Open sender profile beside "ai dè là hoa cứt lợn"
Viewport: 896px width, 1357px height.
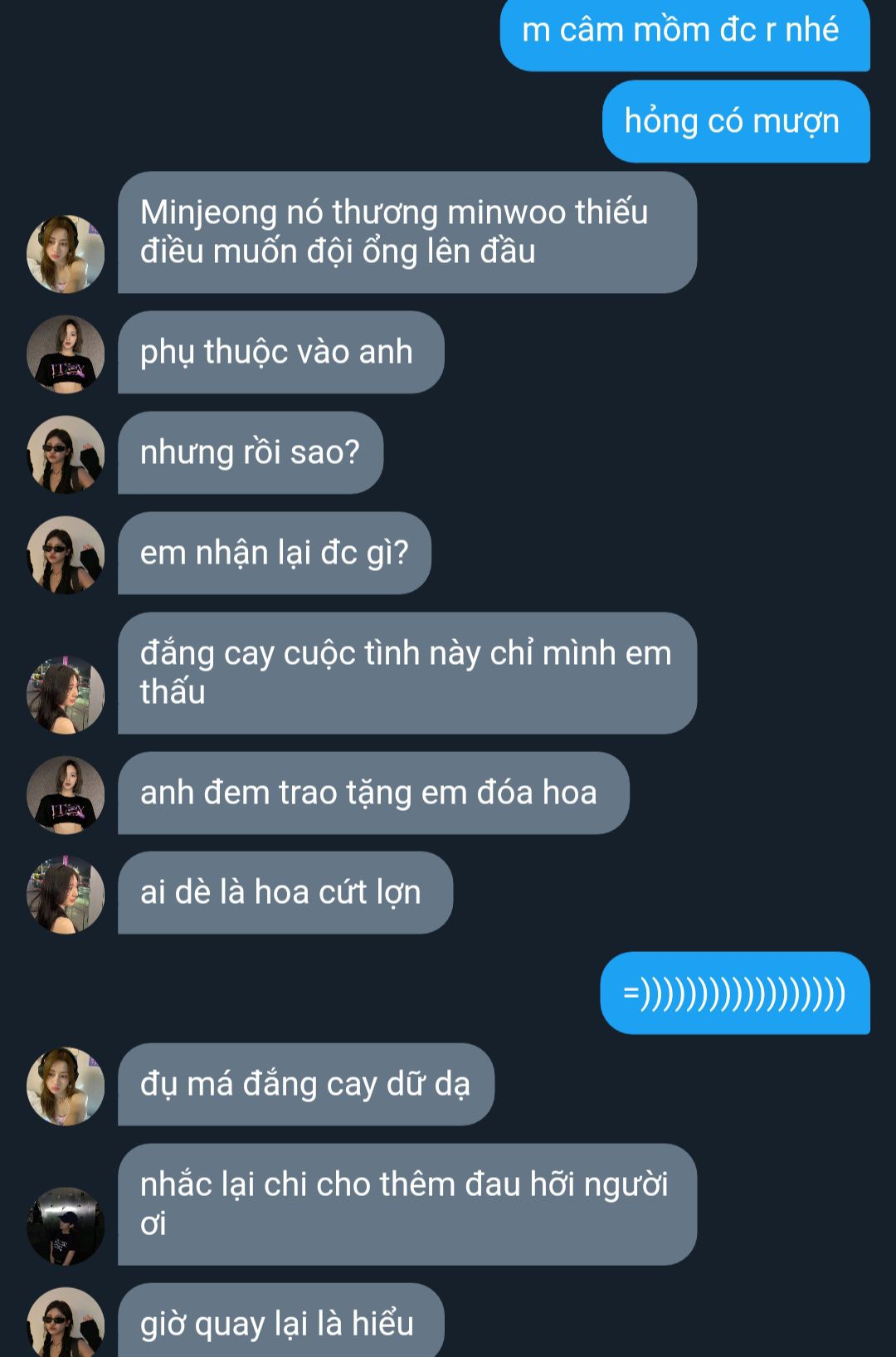click(66, 895)
